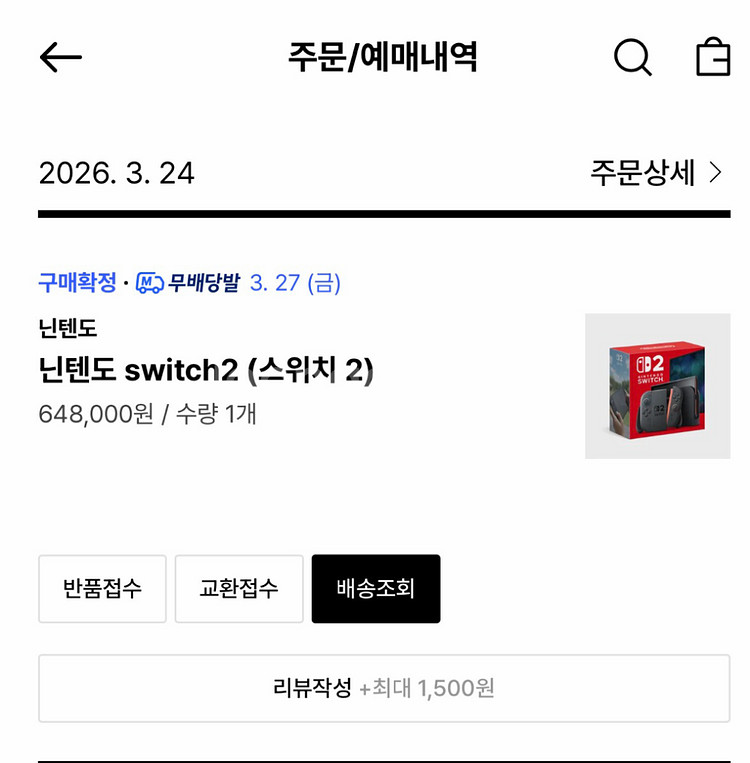
Task: Track delivery with 배송조회
Action: [375, 588]
